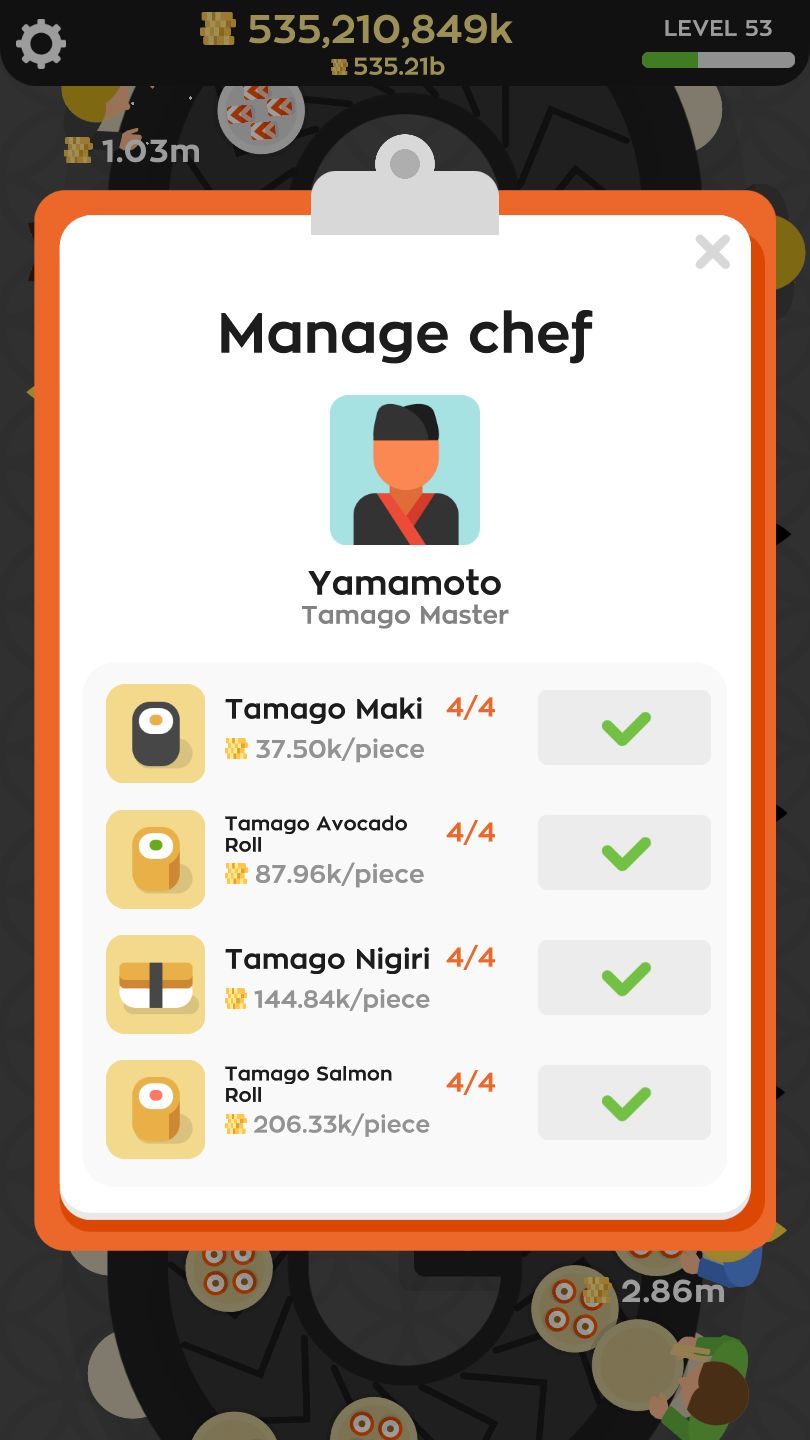Click the Level 53 progress bar
The image size is (810, 1440).
pyautogui.click(x=716, y=61)
